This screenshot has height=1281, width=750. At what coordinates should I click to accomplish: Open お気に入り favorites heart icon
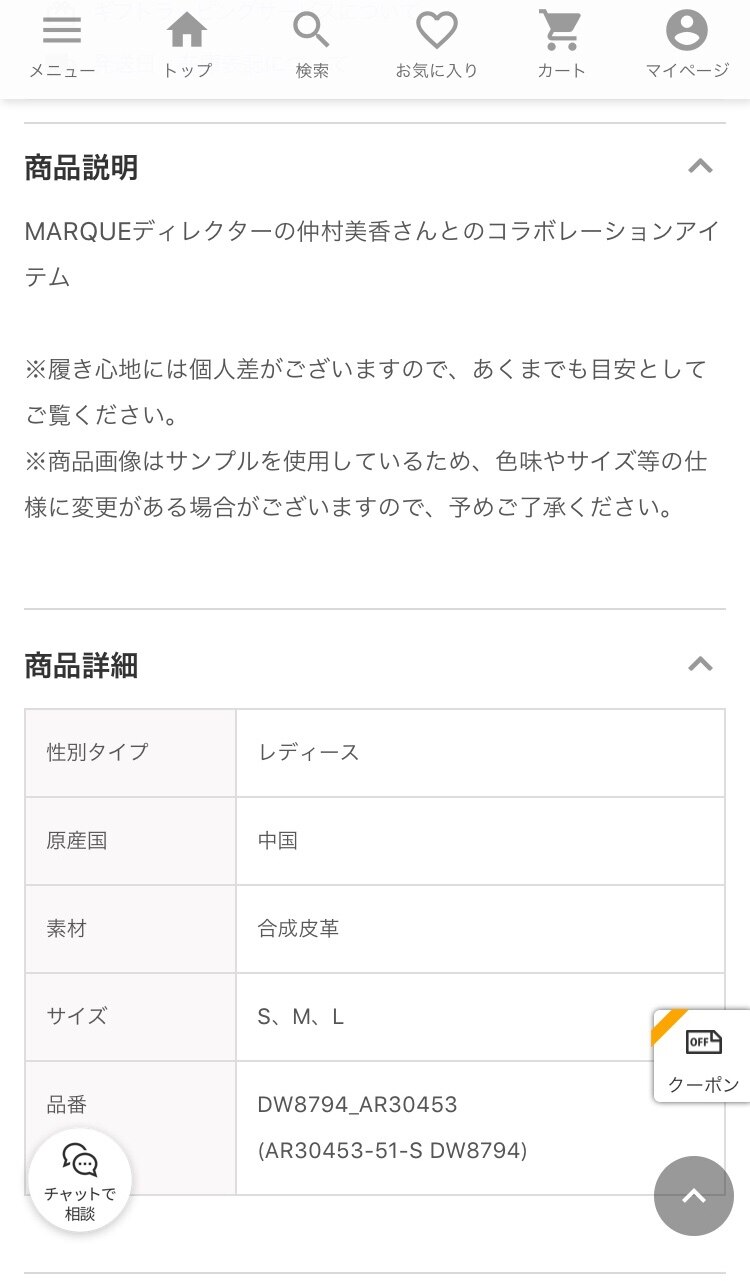[x=437, y=42]
